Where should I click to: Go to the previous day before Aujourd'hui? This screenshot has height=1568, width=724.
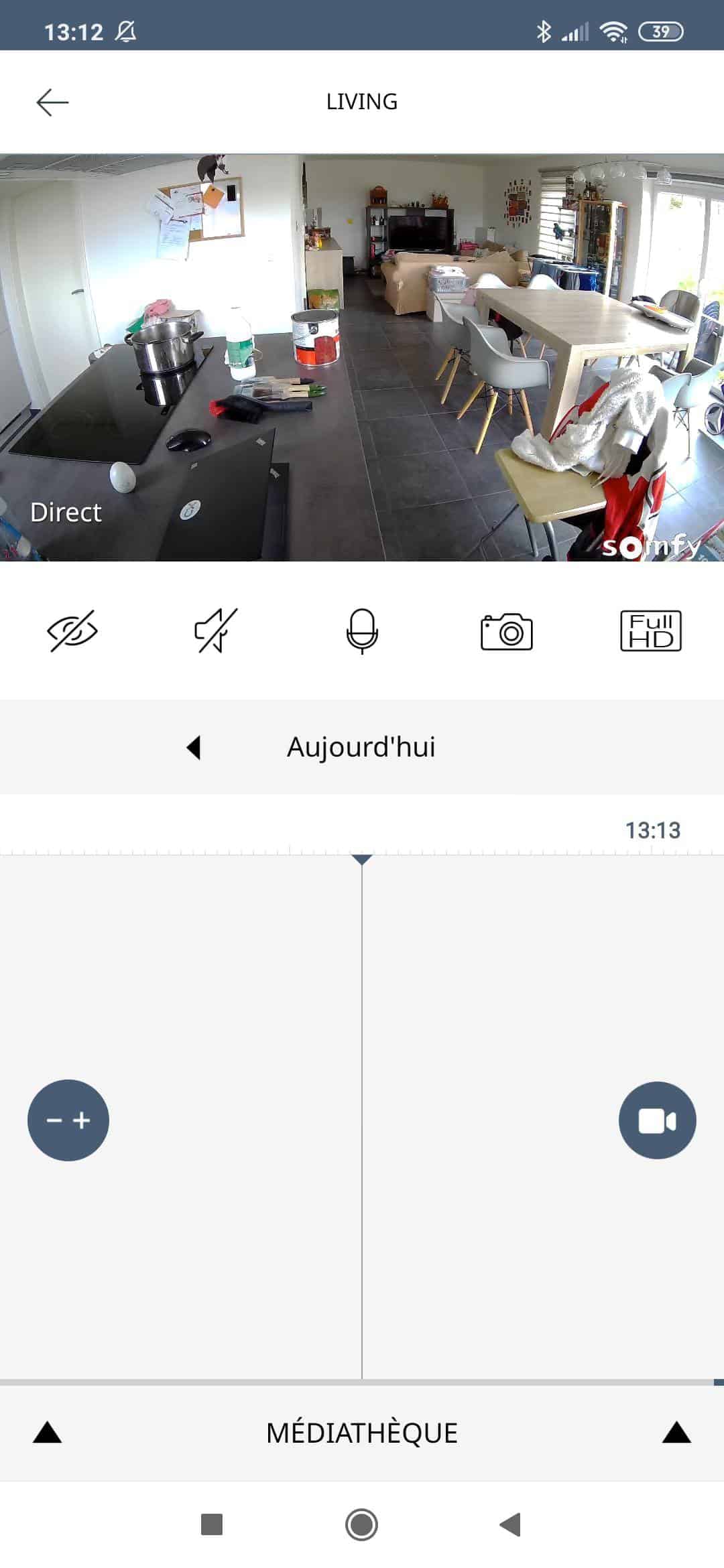194,747
